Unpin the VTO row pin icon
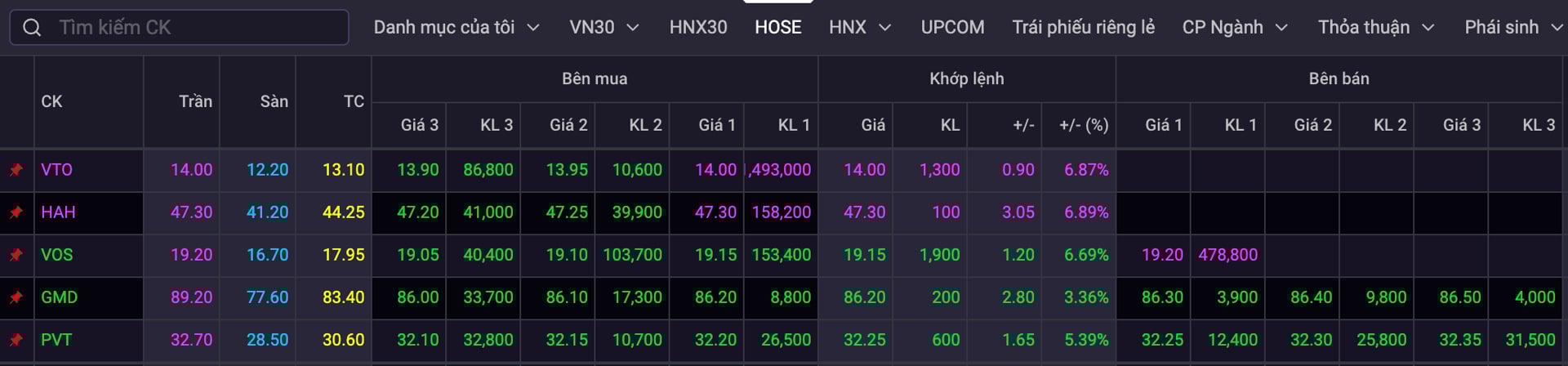 click(x=16, y=170)
